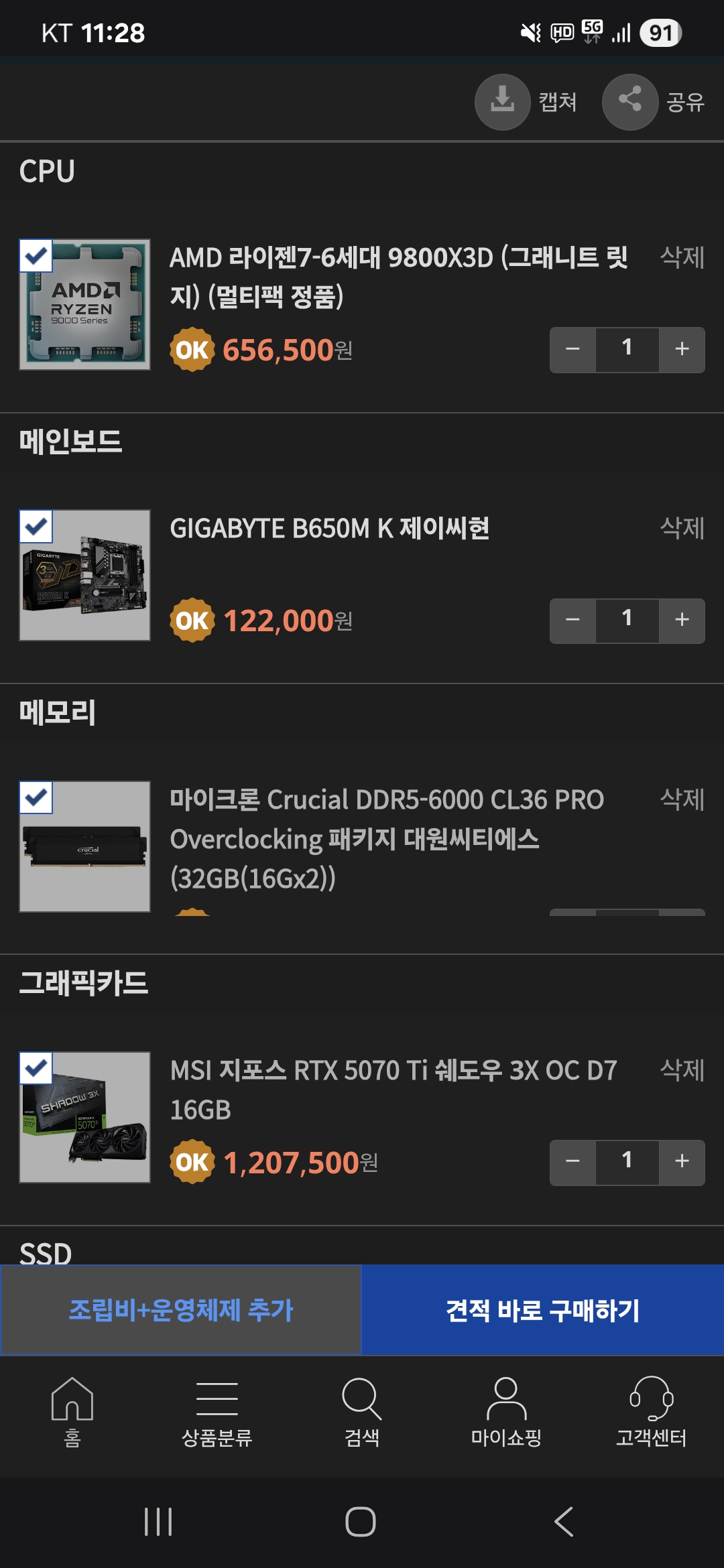Image resolution: width=724 pixels, height=1568 pixels.
Task: Toggle the MSI RTX 5070 Ti checkbox
Action: point(36,1068)
